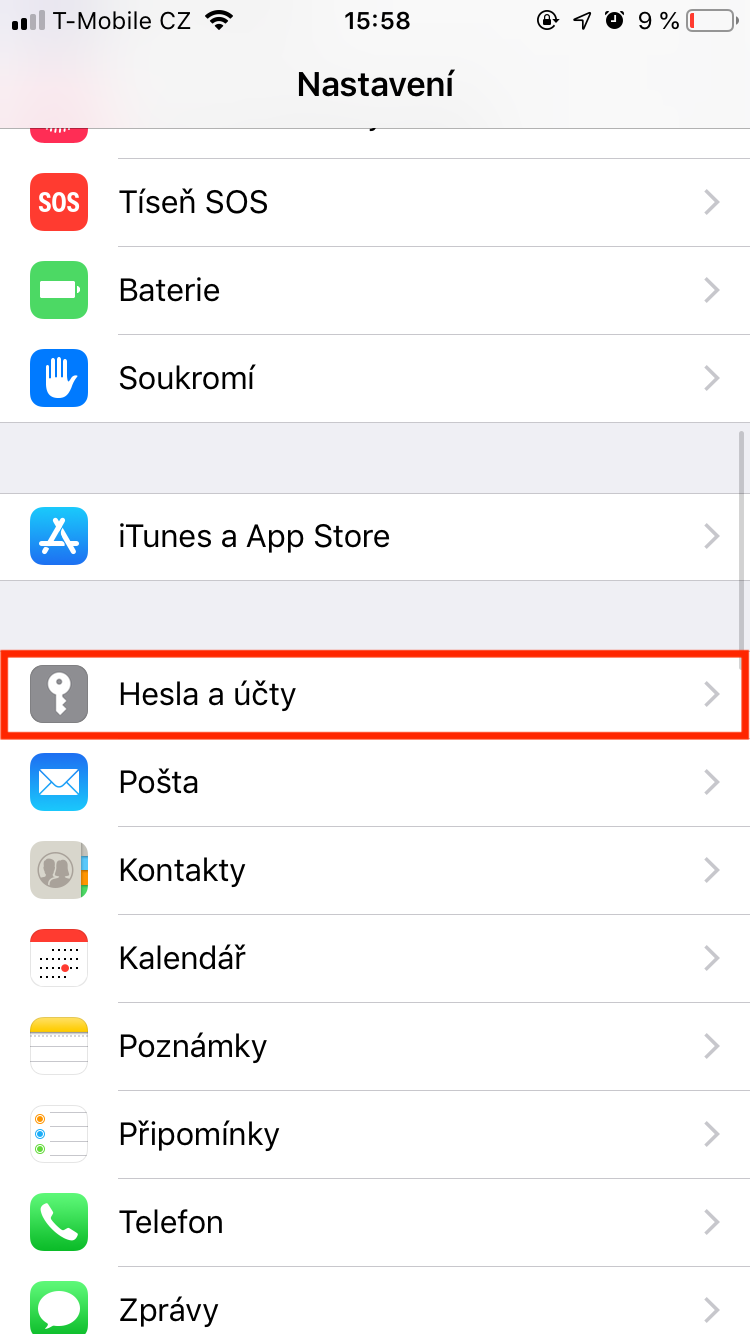The image size is (750, 1334).
Task: Open Tíseň SOS settings
Action: [x=375, y=203]
